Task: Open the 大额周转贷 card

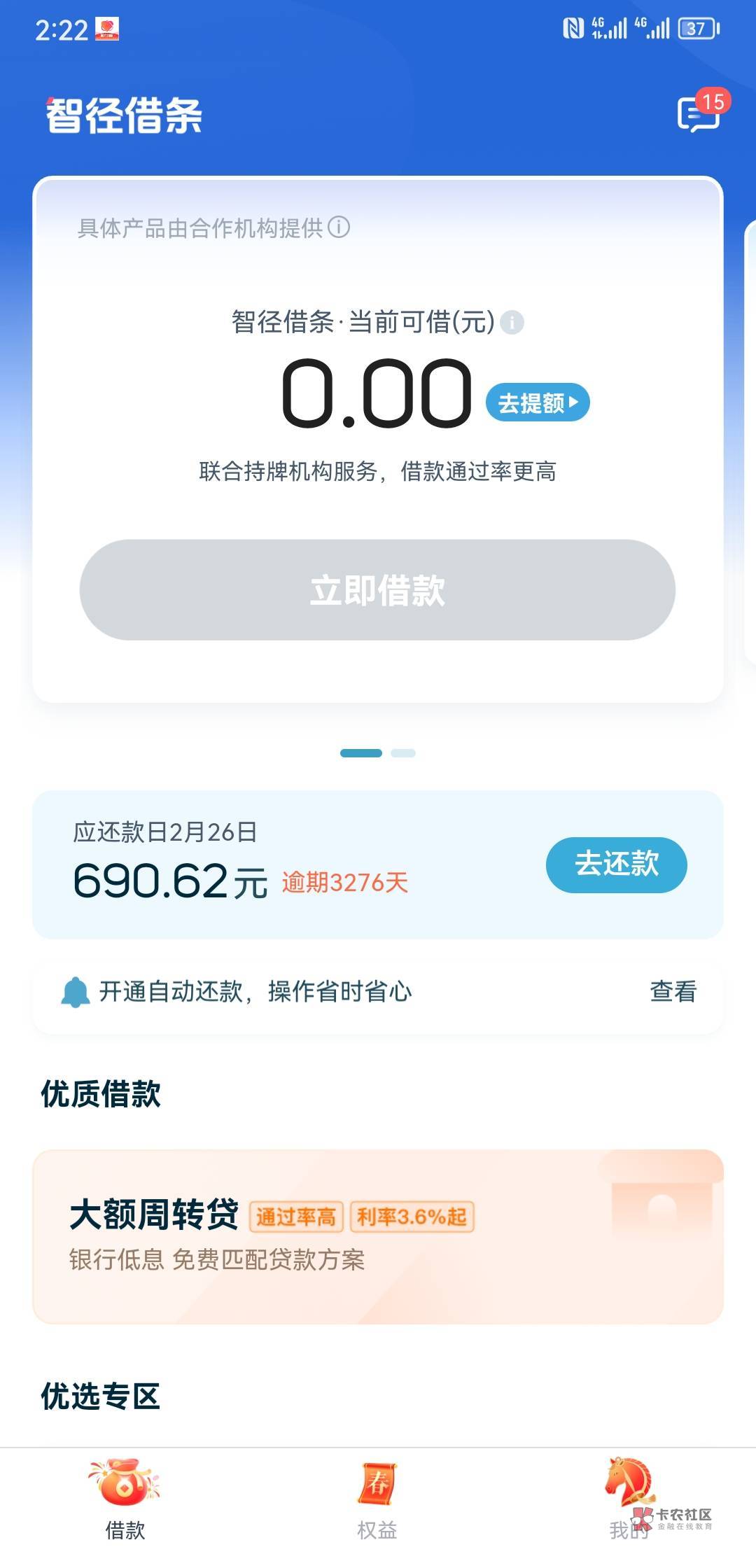Action: tap(378, 1236)
